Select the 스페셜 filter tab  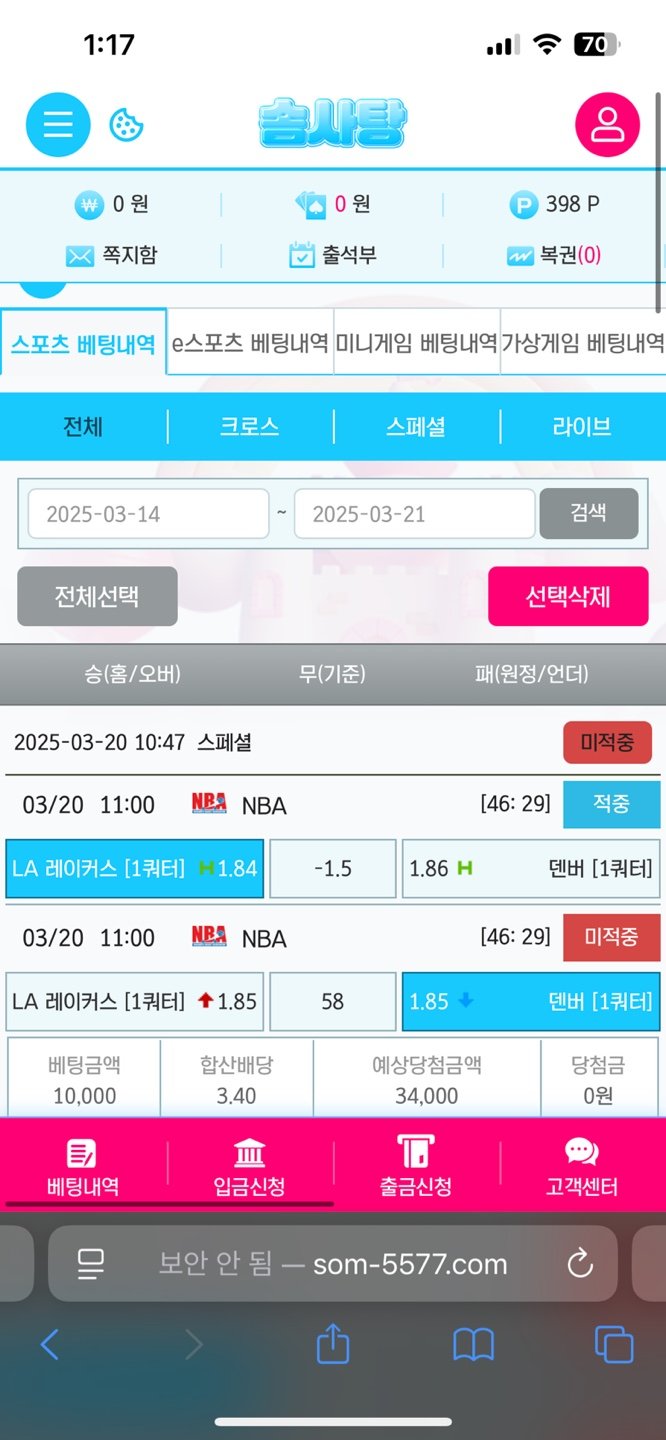point(416,427)
